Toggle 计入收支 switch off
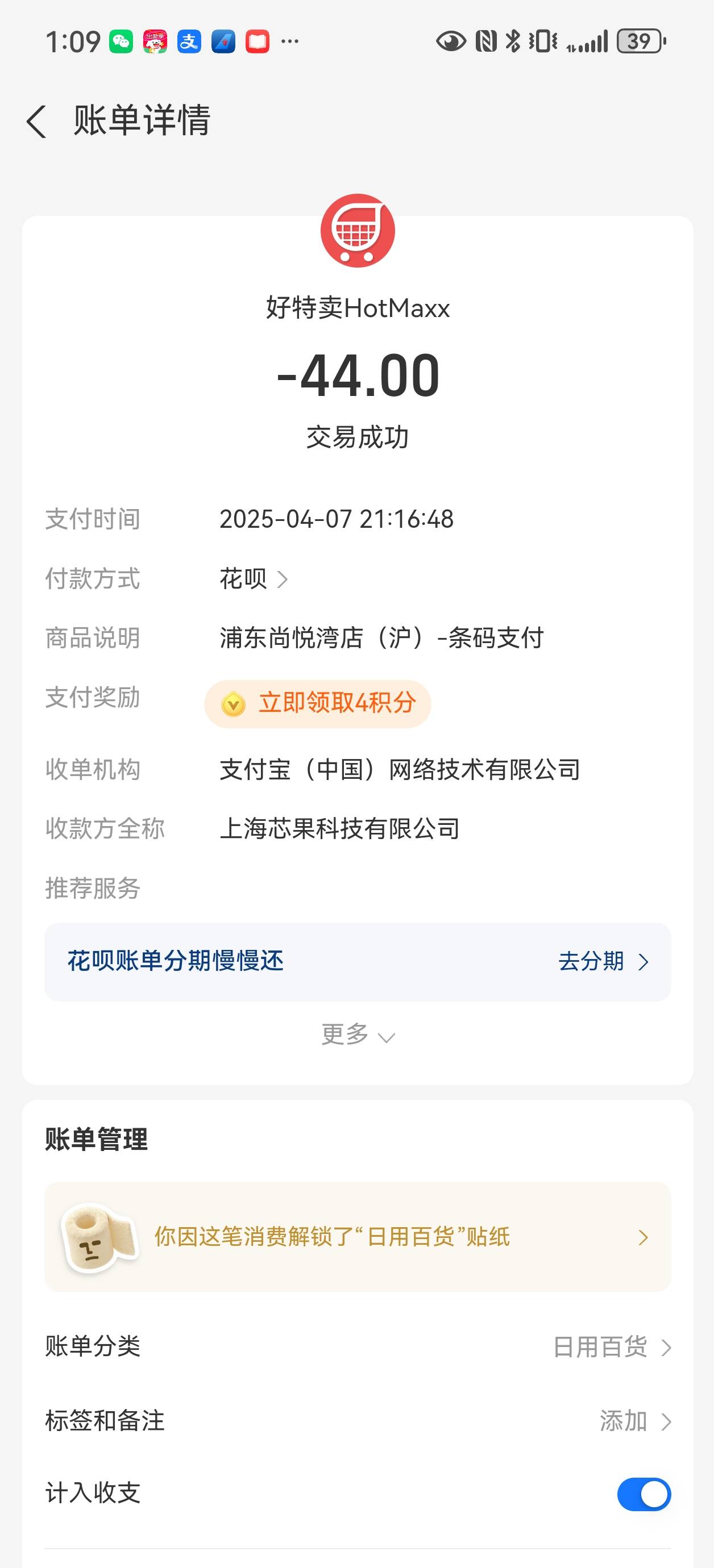 coord(644,1494)
